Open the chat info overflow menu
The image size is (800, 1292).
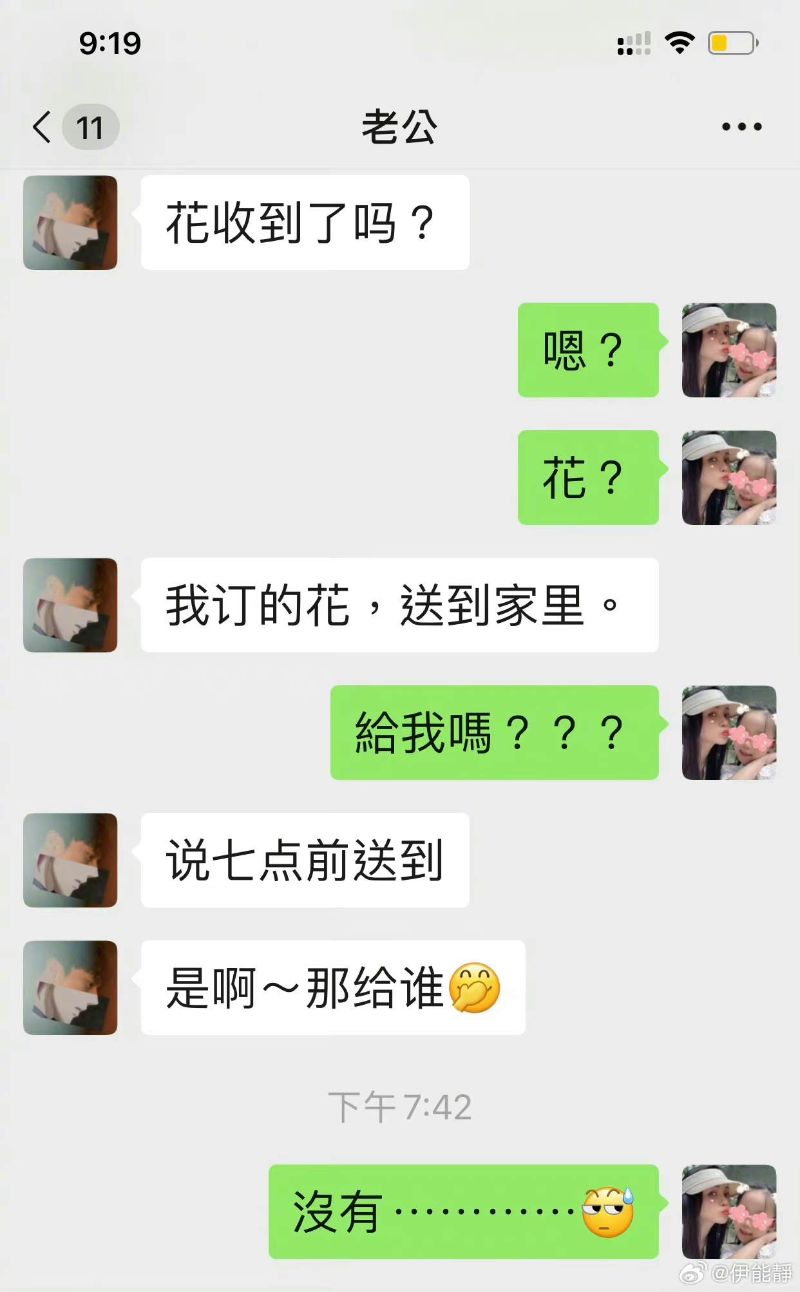741,127
